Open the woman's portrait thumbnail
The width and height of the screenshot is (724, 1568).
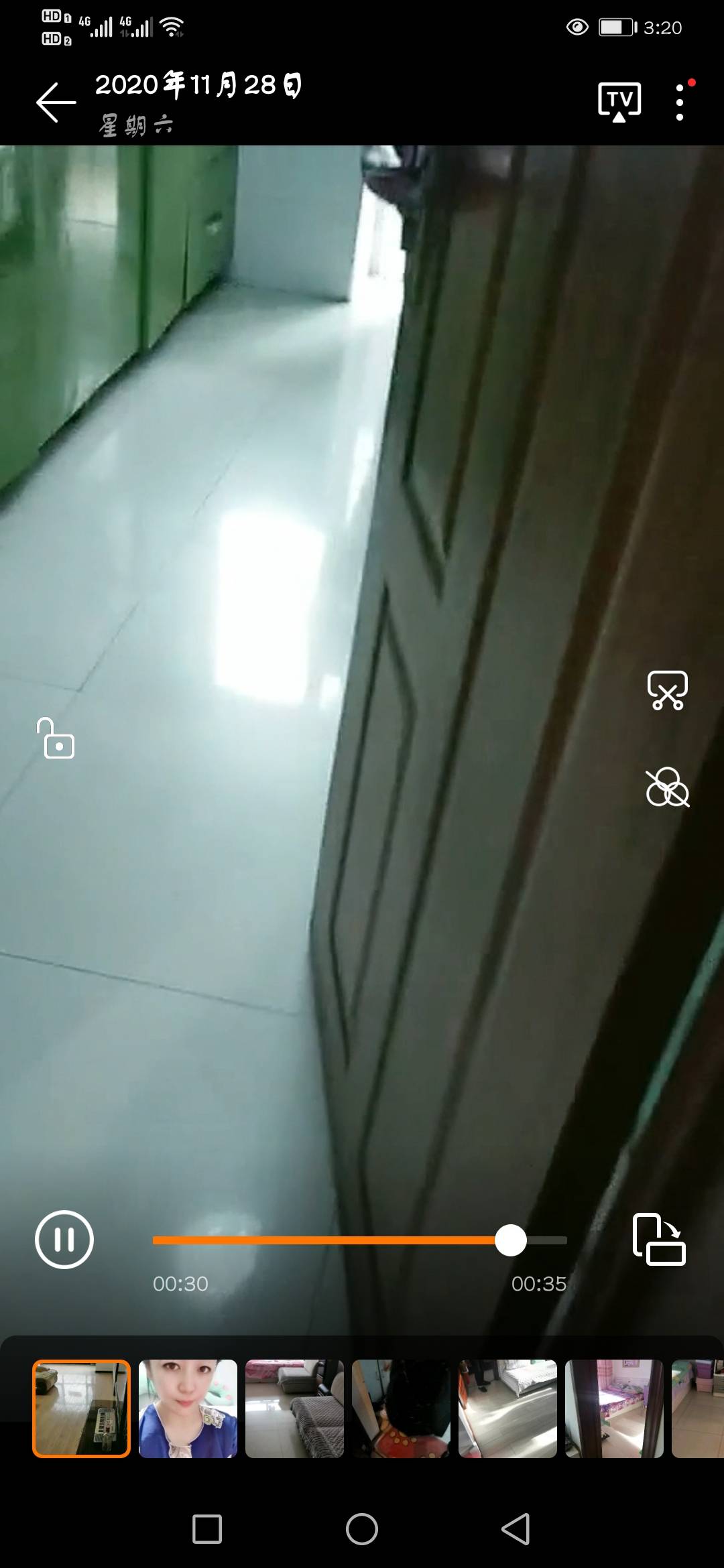188,1409
